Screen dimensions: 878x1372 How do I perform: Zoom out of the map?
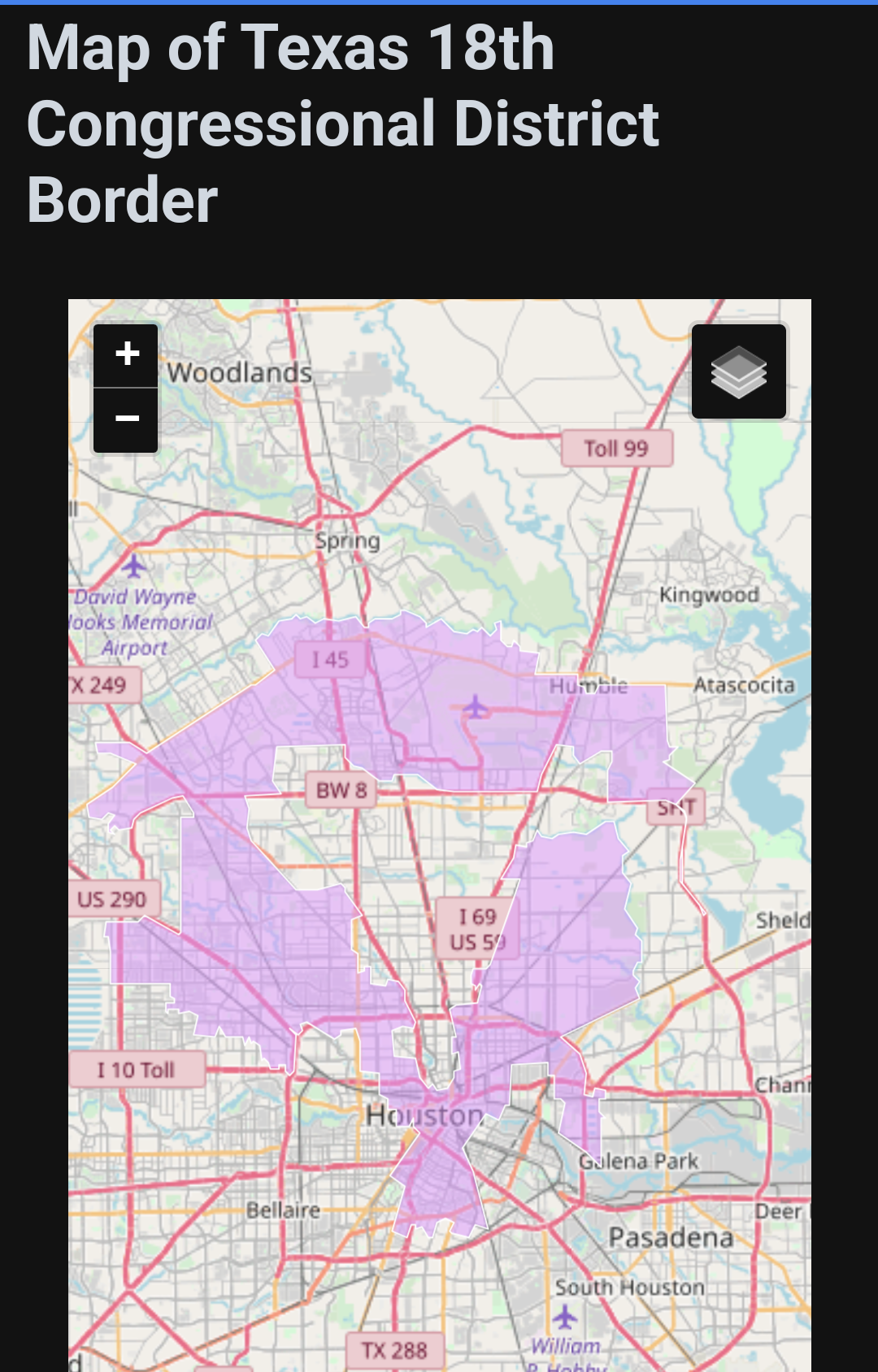point(126,420)
